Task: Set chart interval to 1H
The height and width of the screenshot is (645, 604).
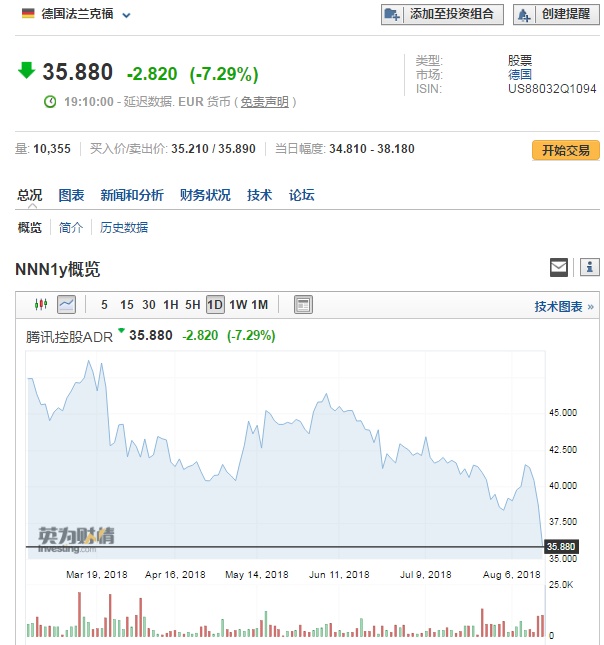Action: pos(171,305)
